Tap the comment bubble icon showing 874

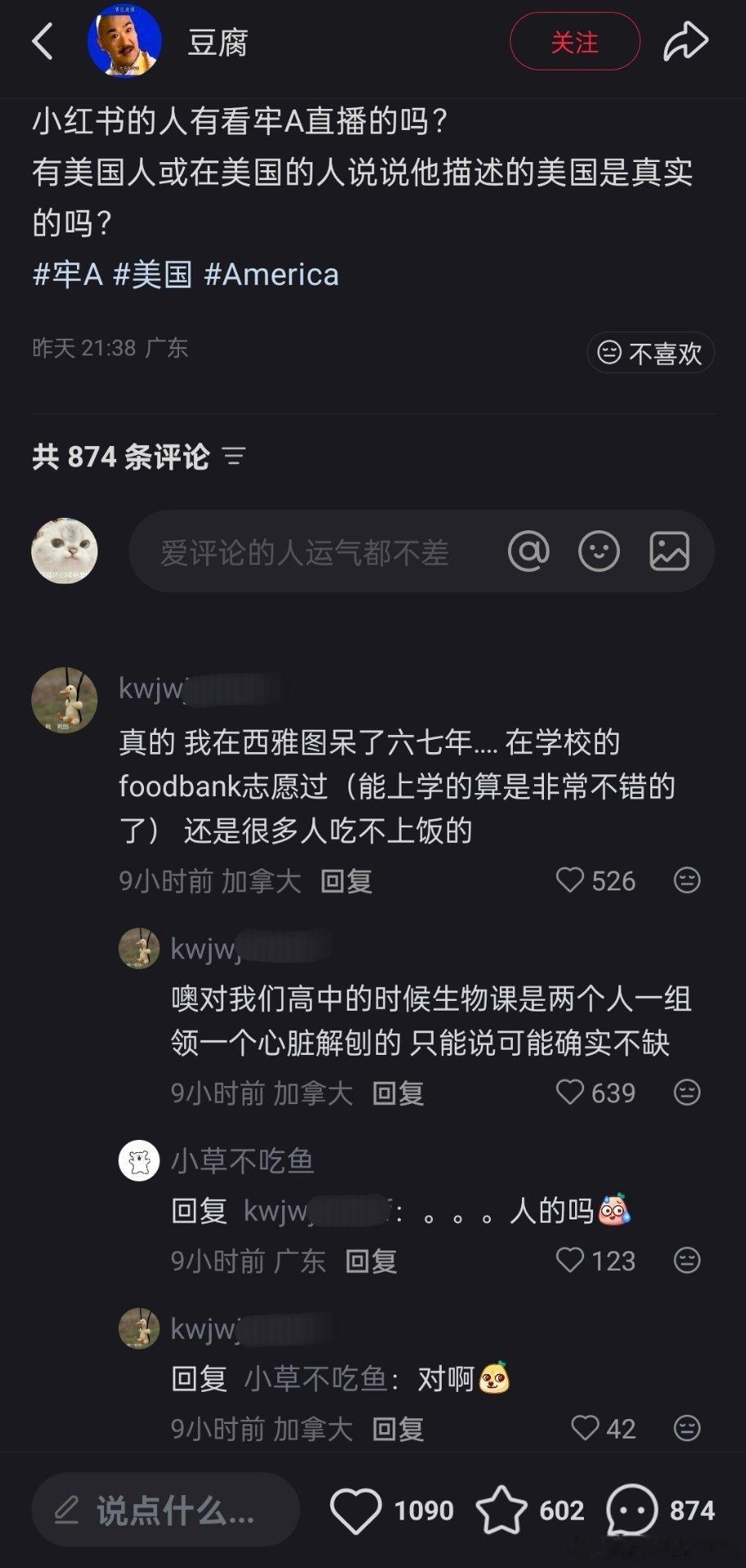pos(634,1510)
